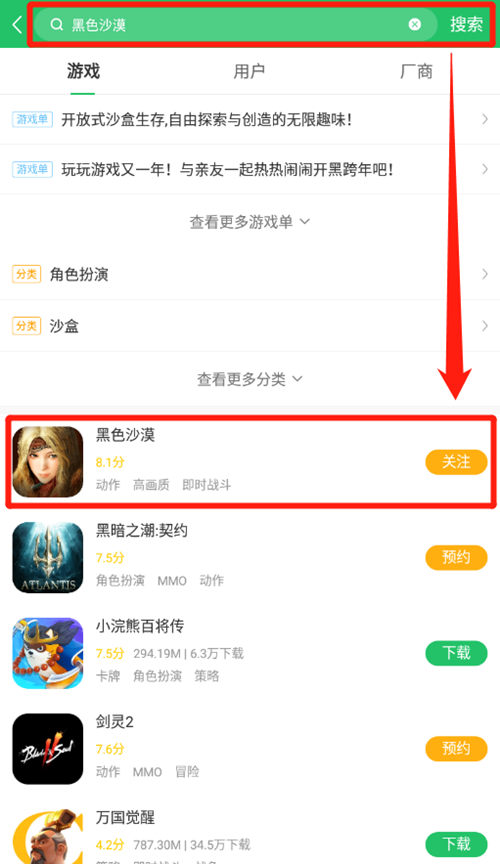Switch to the 厂商 tab
The image size is (500, 864).
tap(416, 71)
